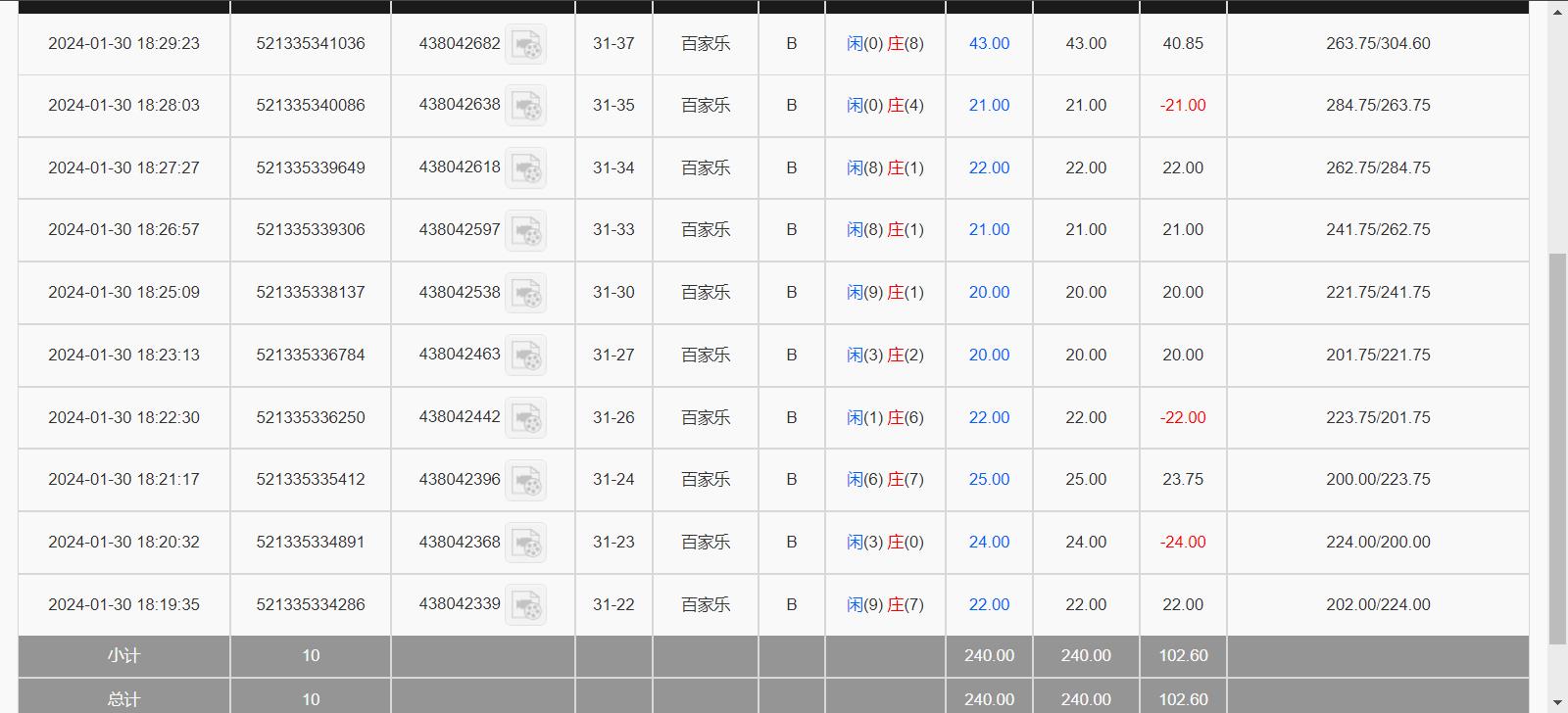
Task: Select the video icon beside 438042442
Action: click(x=526, y=418)
